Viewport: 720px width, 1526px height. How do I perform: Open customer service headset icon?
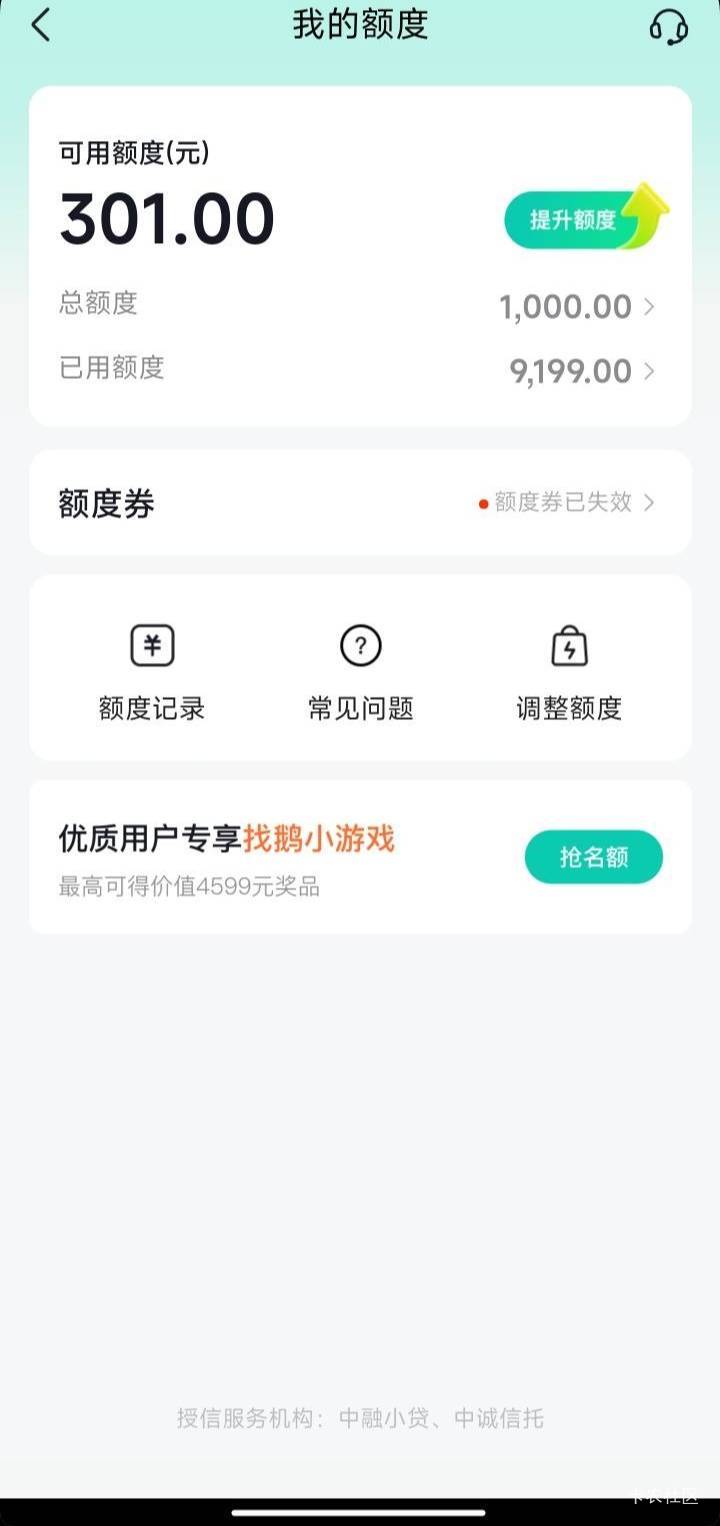pyautogui.click(x=668, y=27)
